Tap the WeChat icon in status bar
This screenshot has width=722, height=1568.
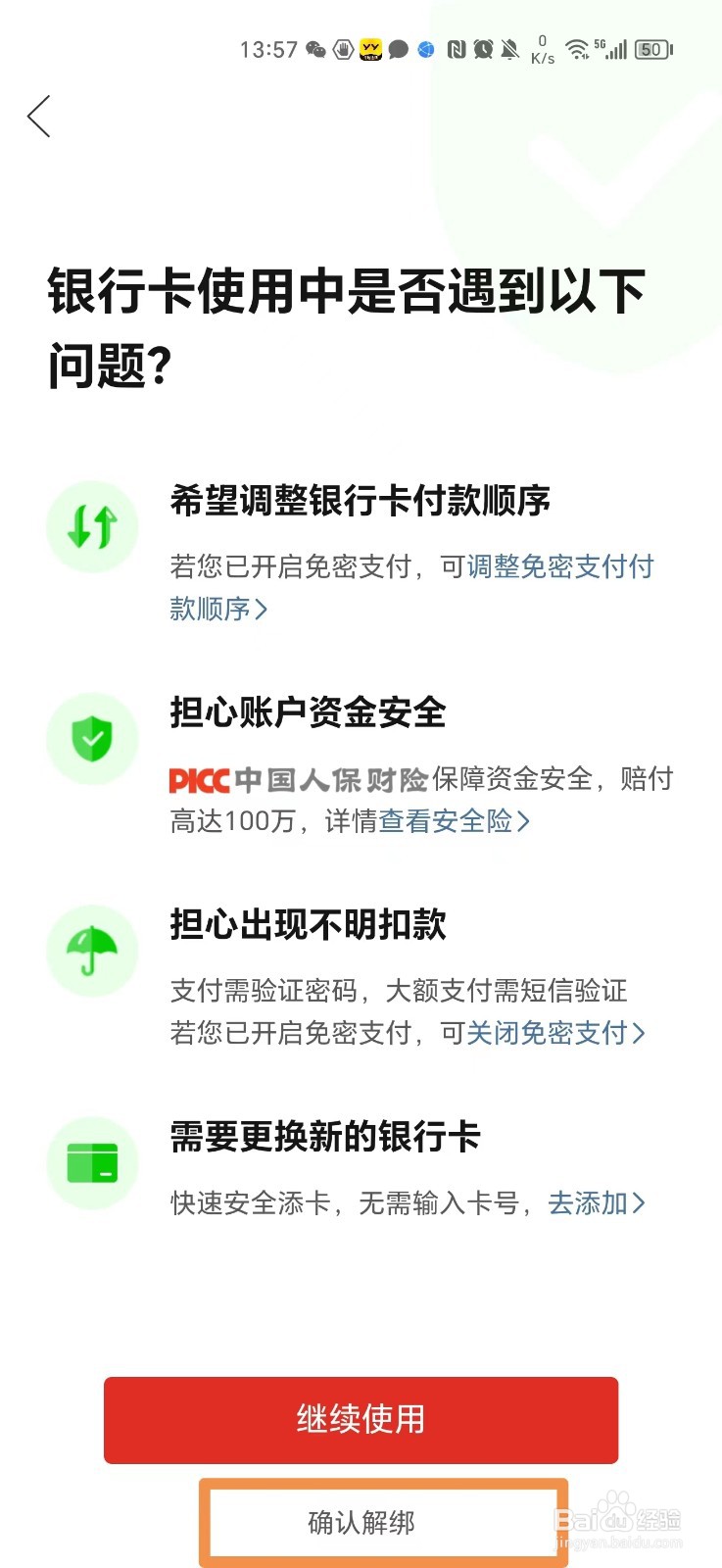pos(316,50)
